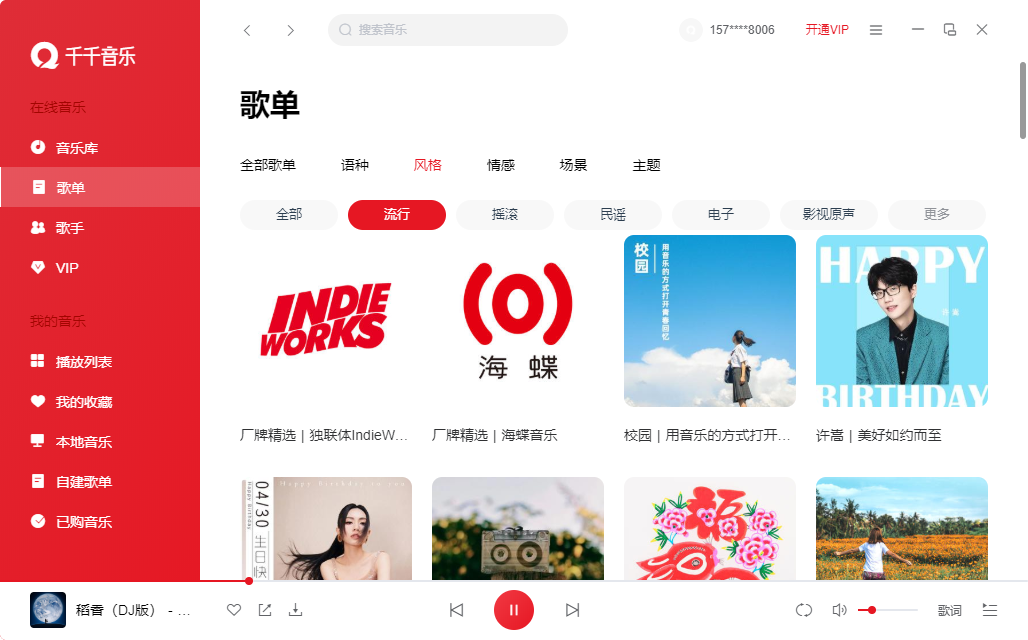Select the 摇滚 style chip
1028x640 pixels.
coord(505,214)
